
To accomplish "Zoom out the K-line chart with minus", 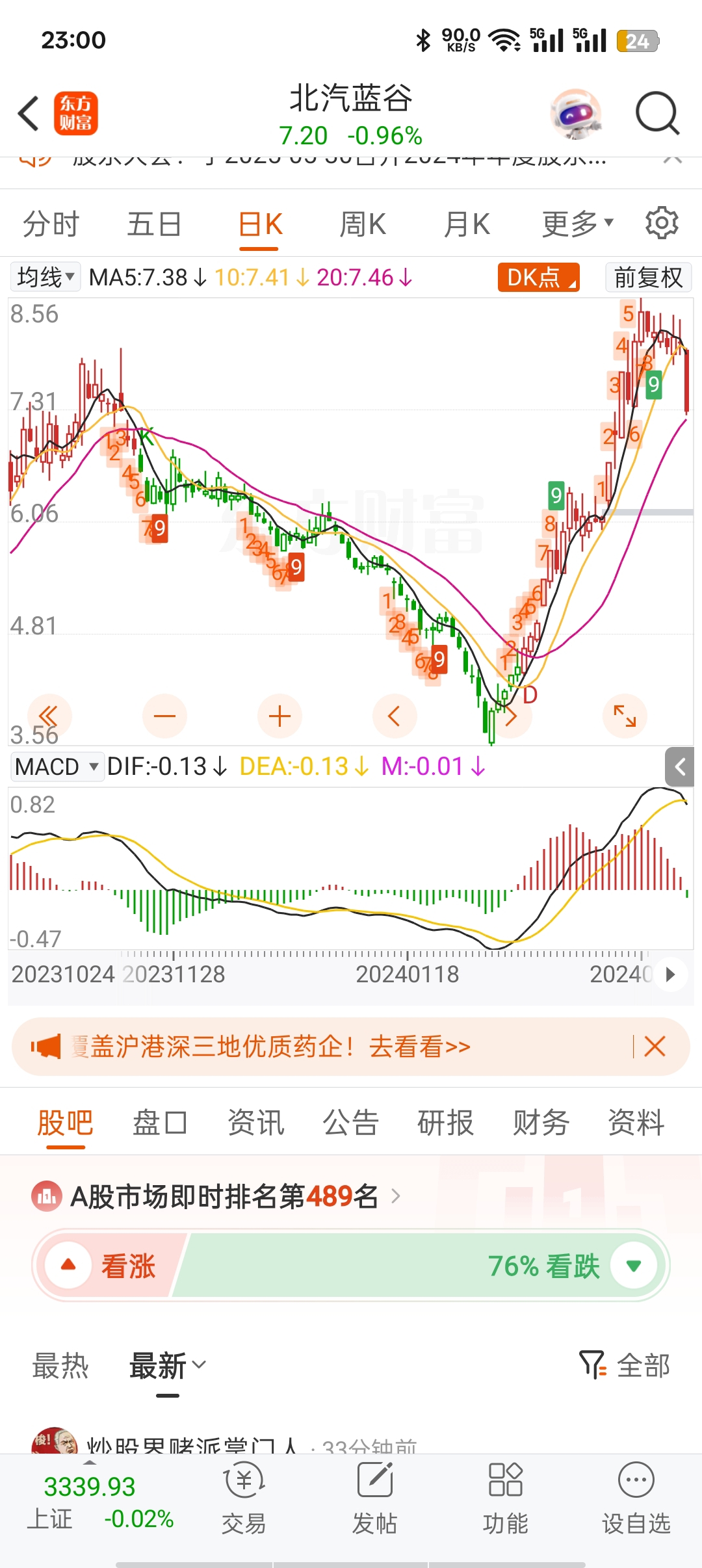I will point(164,716).
